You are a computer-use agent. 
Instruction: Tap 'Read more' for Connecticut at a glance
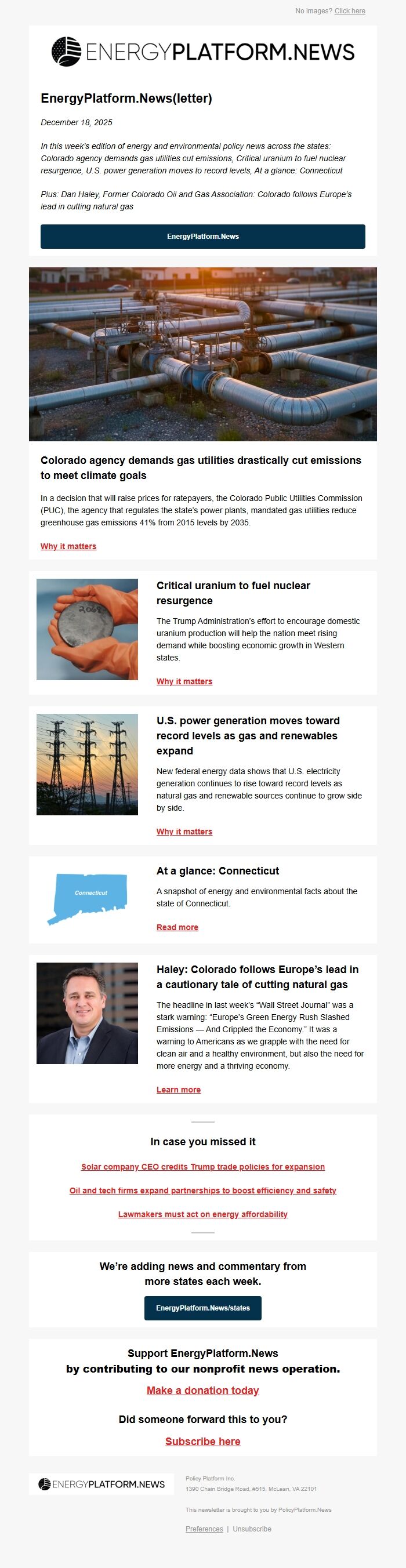pyautogui.click(x=177, y=927)
